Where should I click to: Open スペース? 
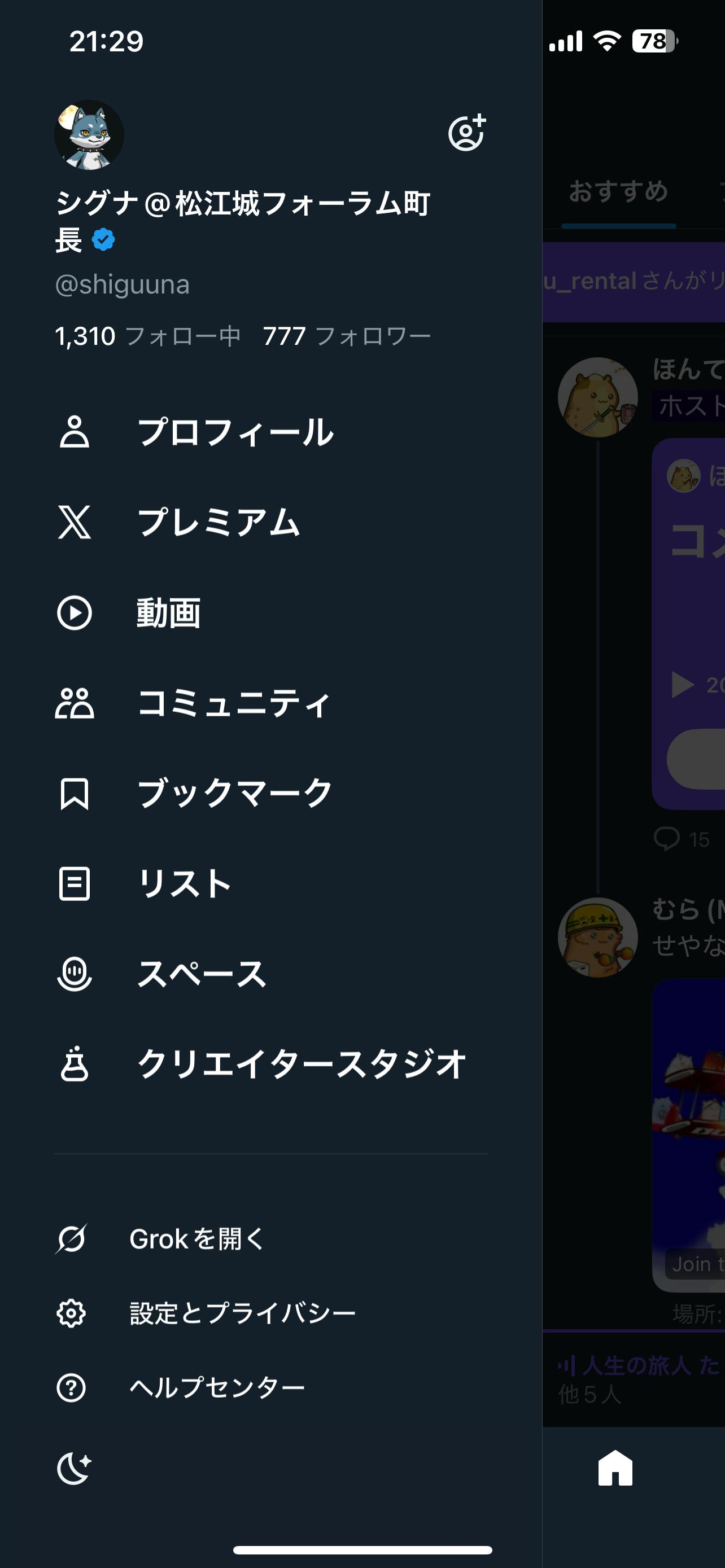coord(201,973)
